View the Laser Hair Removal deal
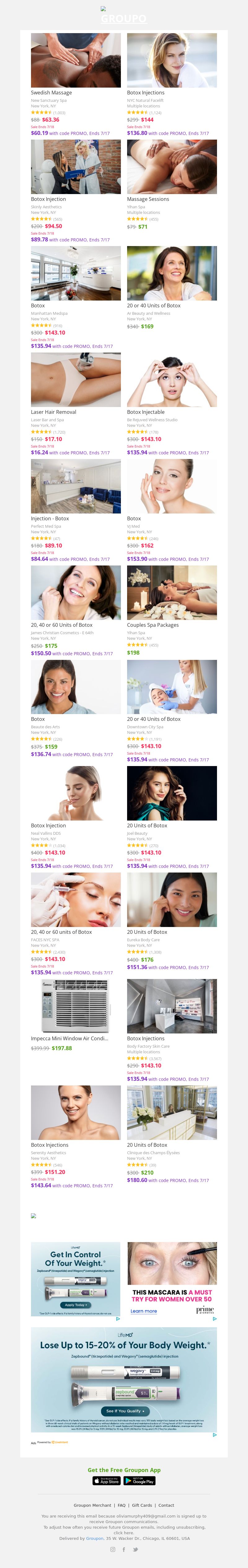The width and height of the screenshot is (248, 1568). (x=76, y=379)
